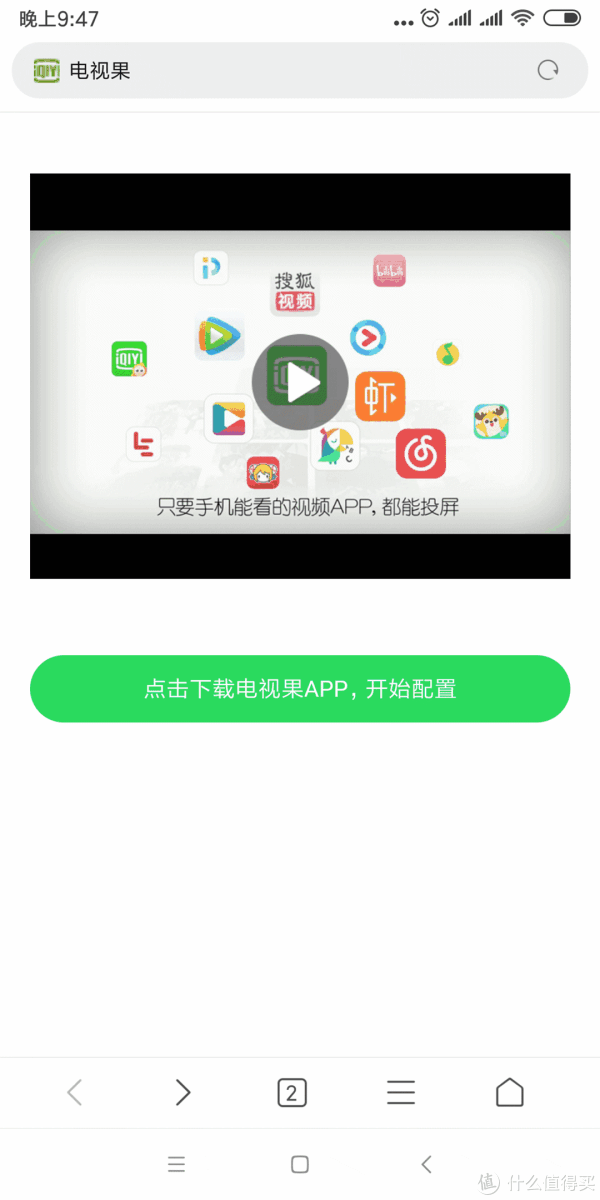The width and height of the screenshot is (600, 1200).
Task: Go forward to the next page
Action: 183,1092
